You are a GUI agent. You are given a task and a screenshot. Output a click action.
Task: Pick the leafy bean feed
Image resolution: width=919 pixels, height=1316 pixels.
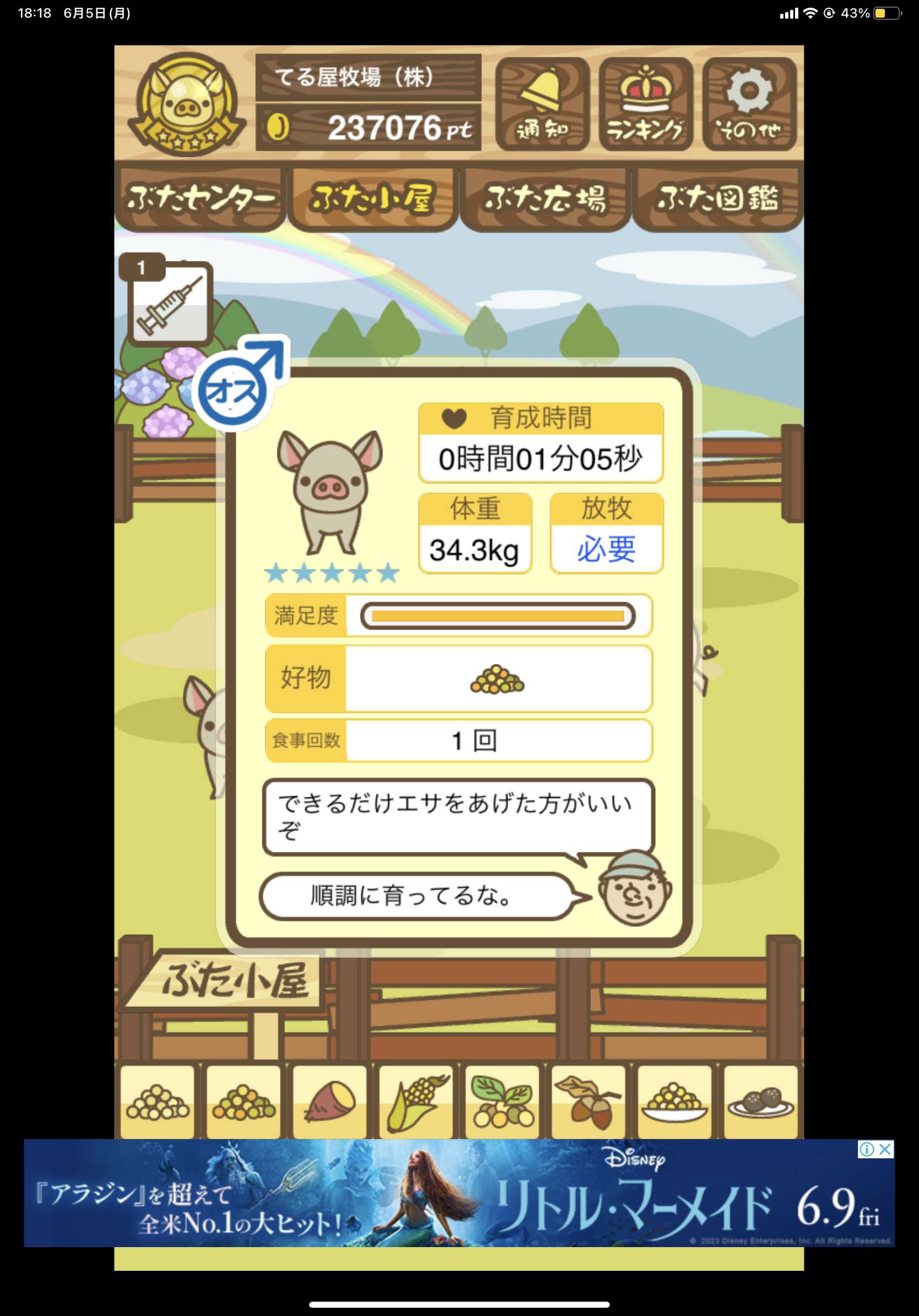[502, 1102]
